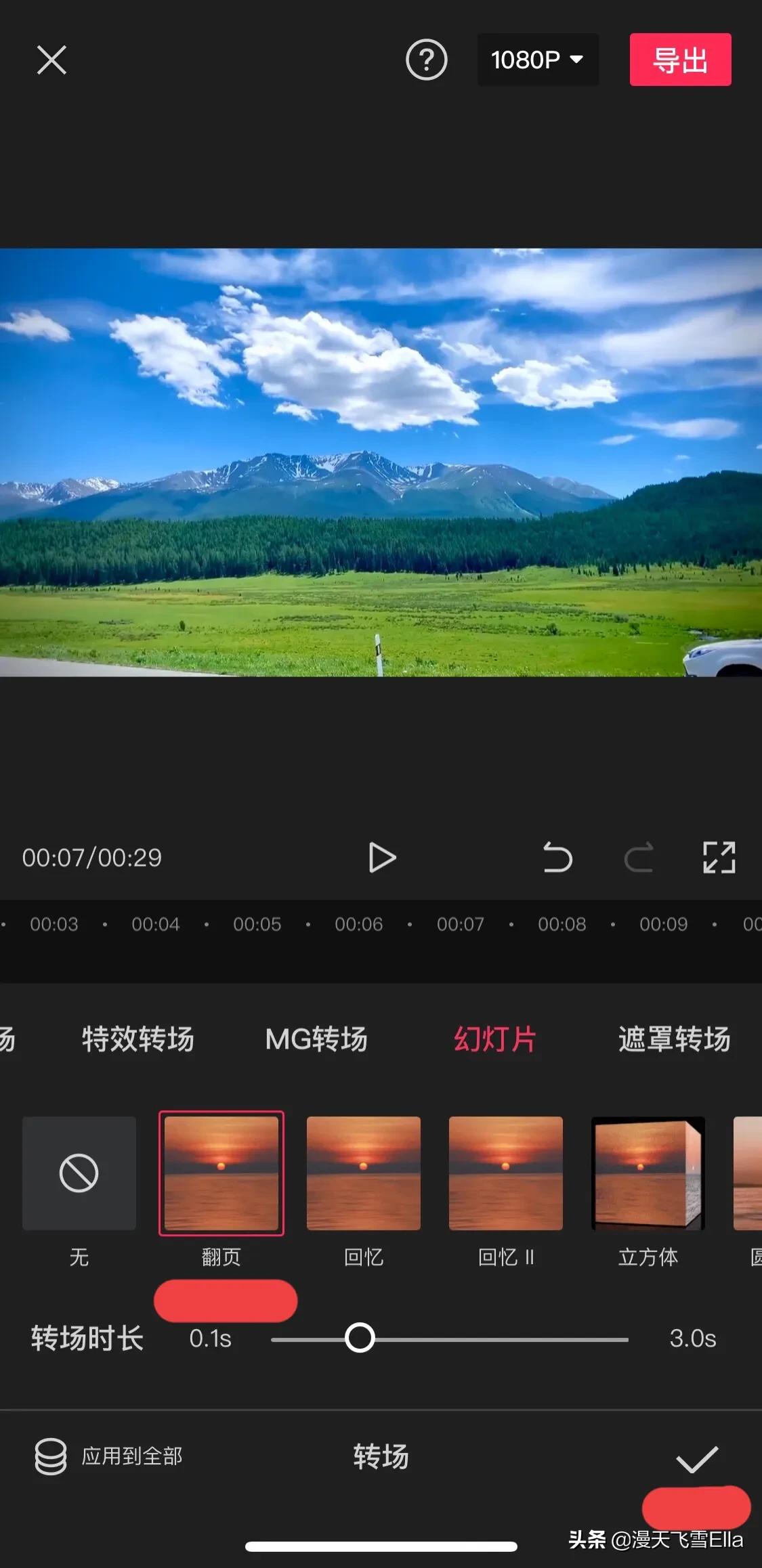Viewport: 762px width, 1568px height.
Task: Play the video preview
Action: (x=382, y=858)
